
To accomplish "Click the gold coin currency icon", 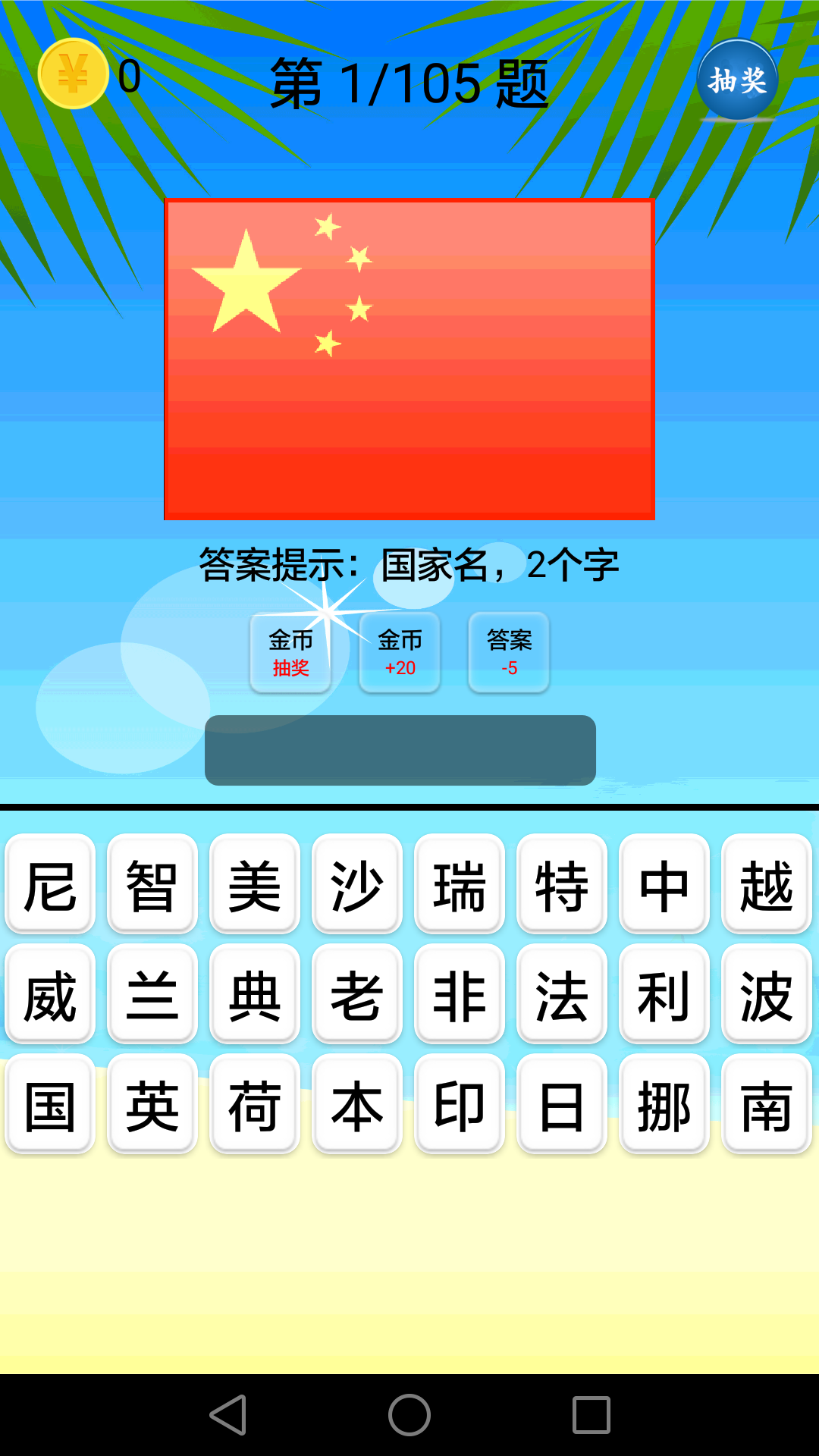I will [x=72, y=74].
